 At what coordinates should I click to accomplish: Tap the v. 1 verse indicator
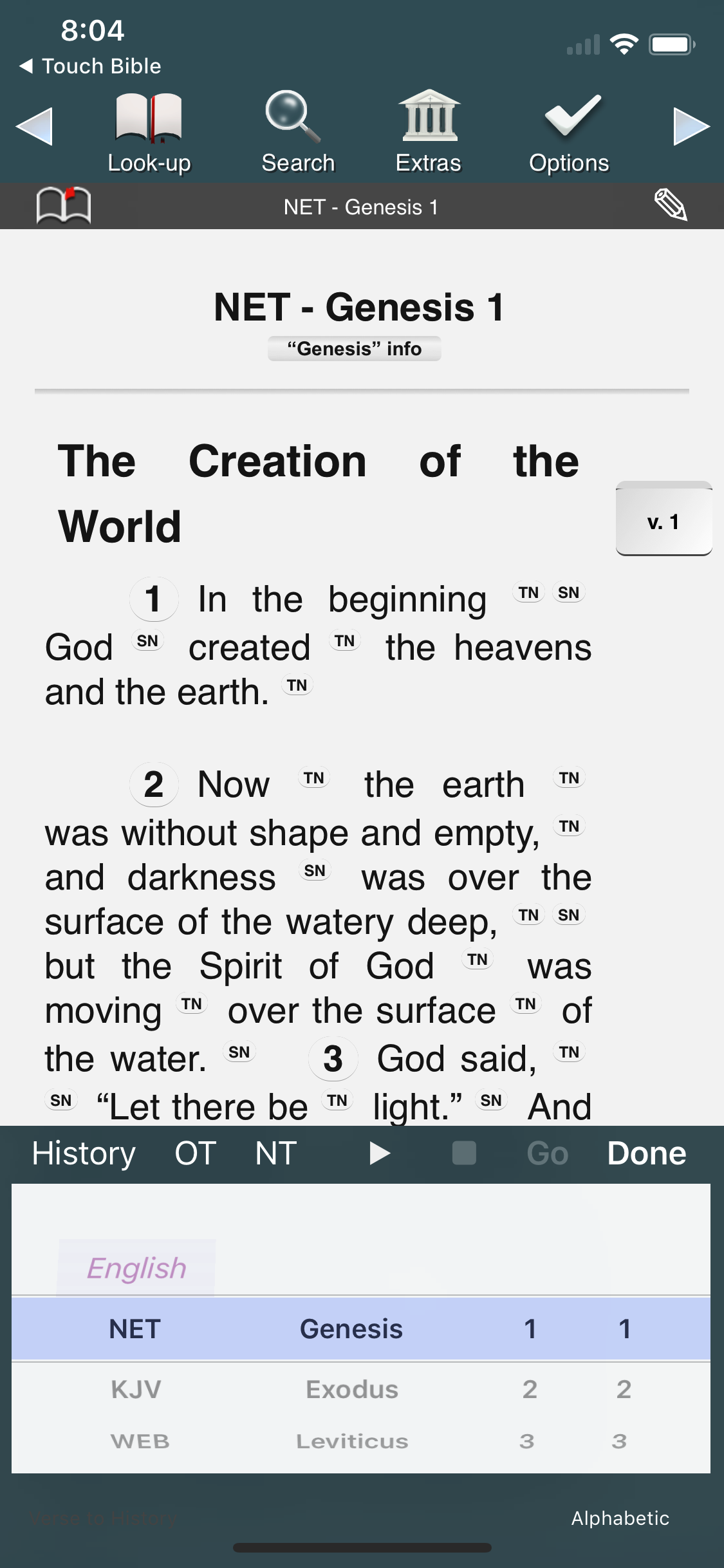664,519
